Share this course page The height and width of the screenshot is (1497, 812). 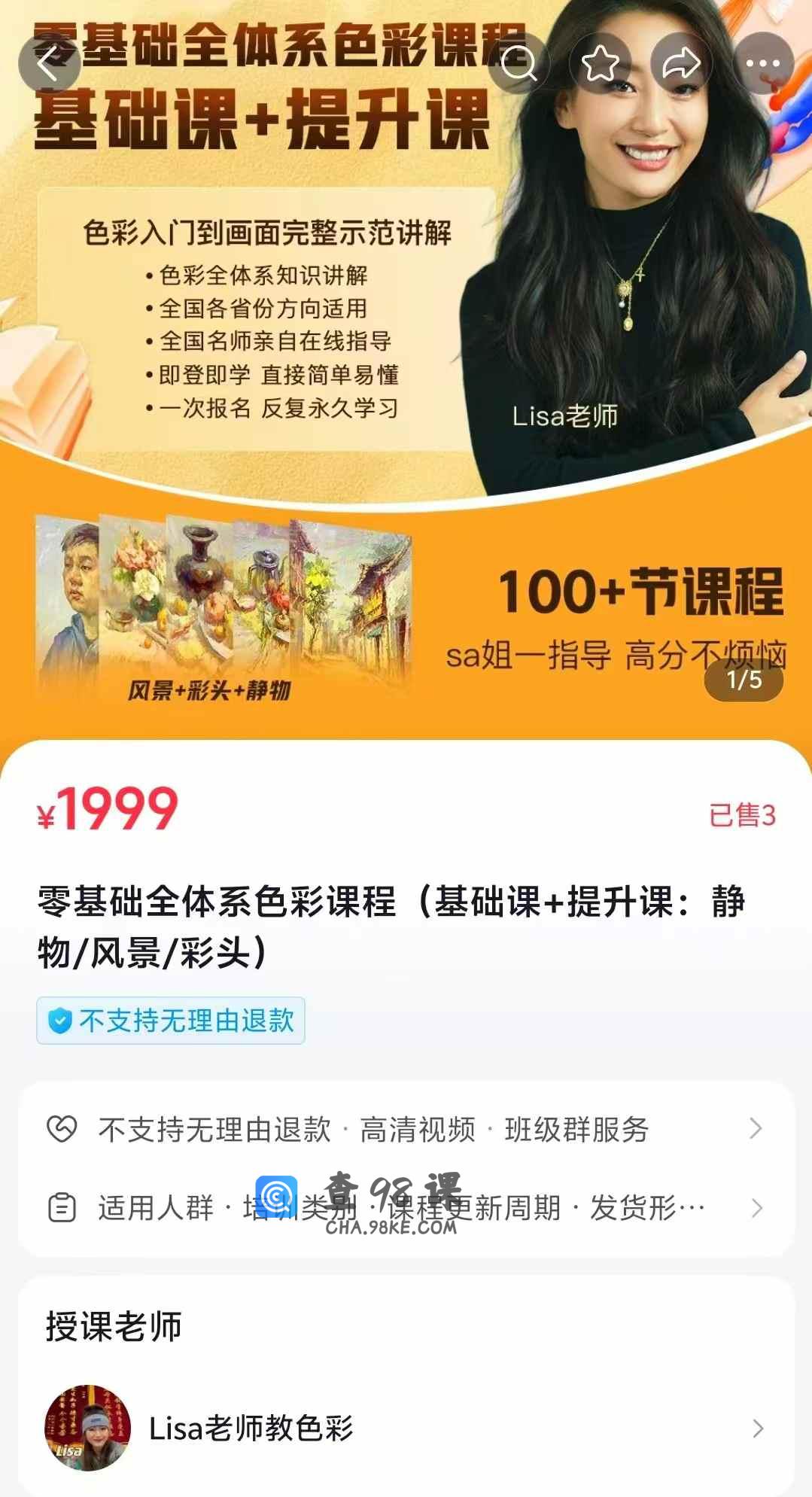pos(681,64)
